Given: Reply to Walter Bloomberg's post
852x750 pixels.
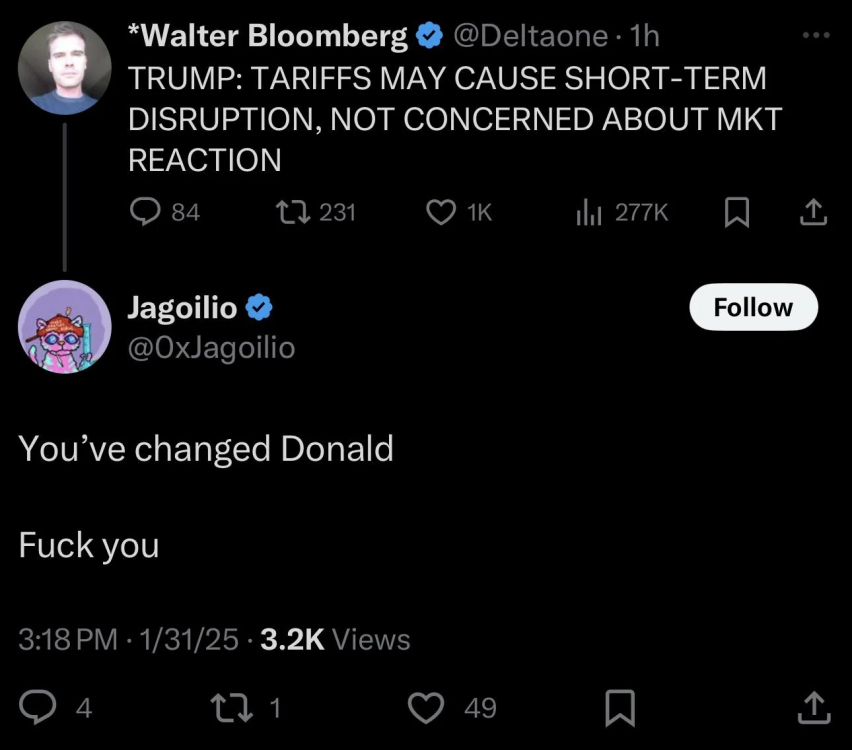Looking at the screenshot, I should pos(146,212).
